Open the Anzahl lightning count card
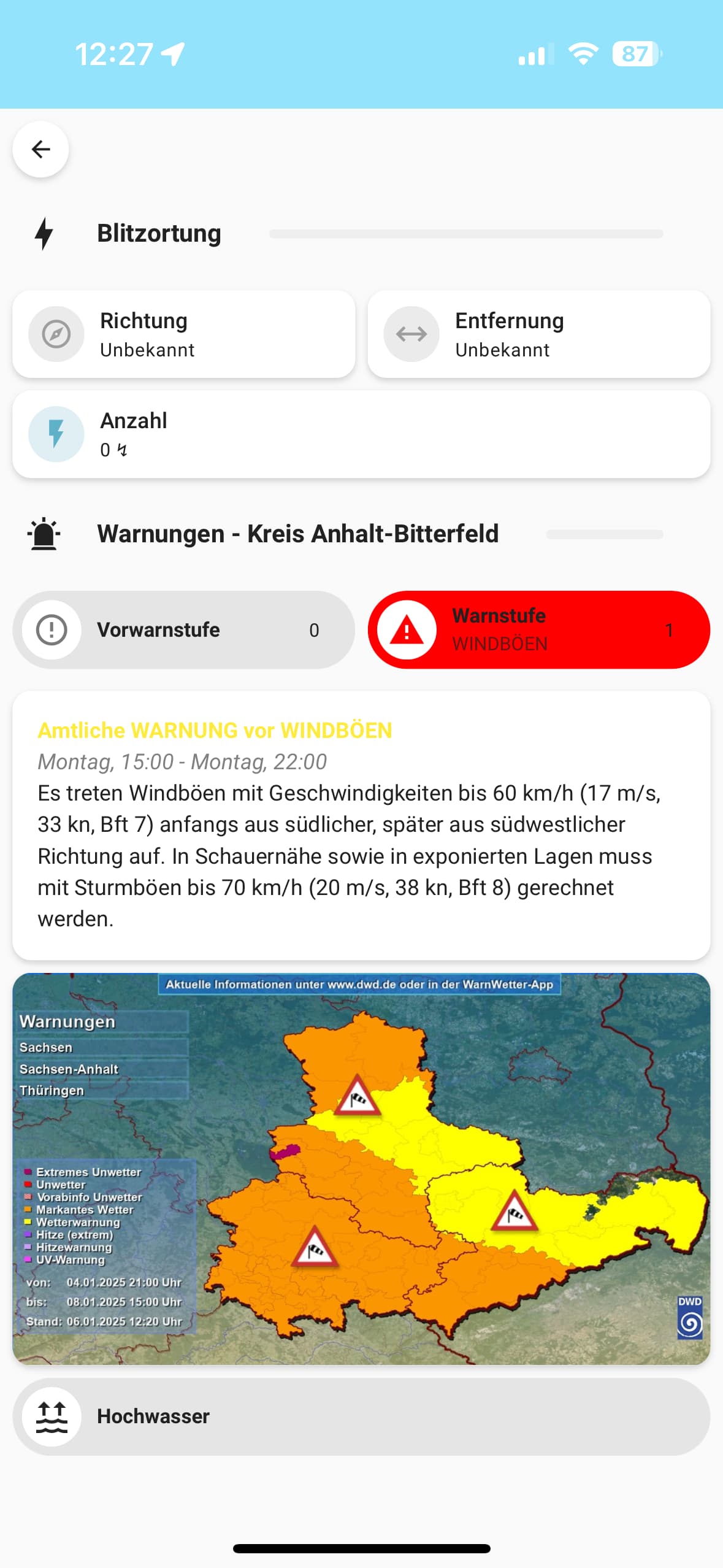Image resolution: width=723 pixels, height=1568 pixels. [361, 434]
